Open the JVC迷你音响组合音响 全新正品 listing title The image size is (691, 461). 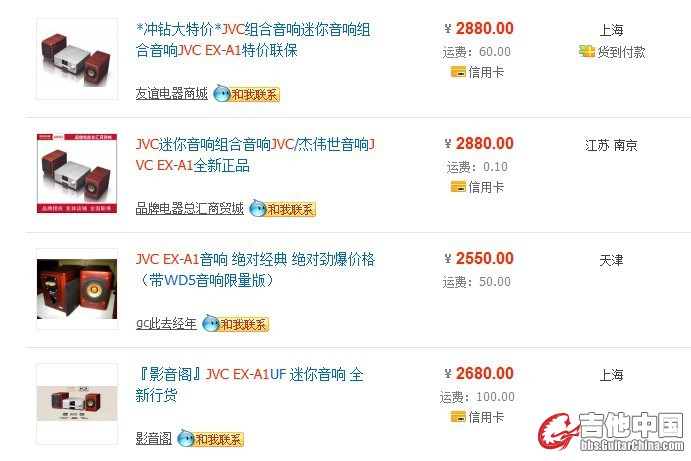coord(255,155)
